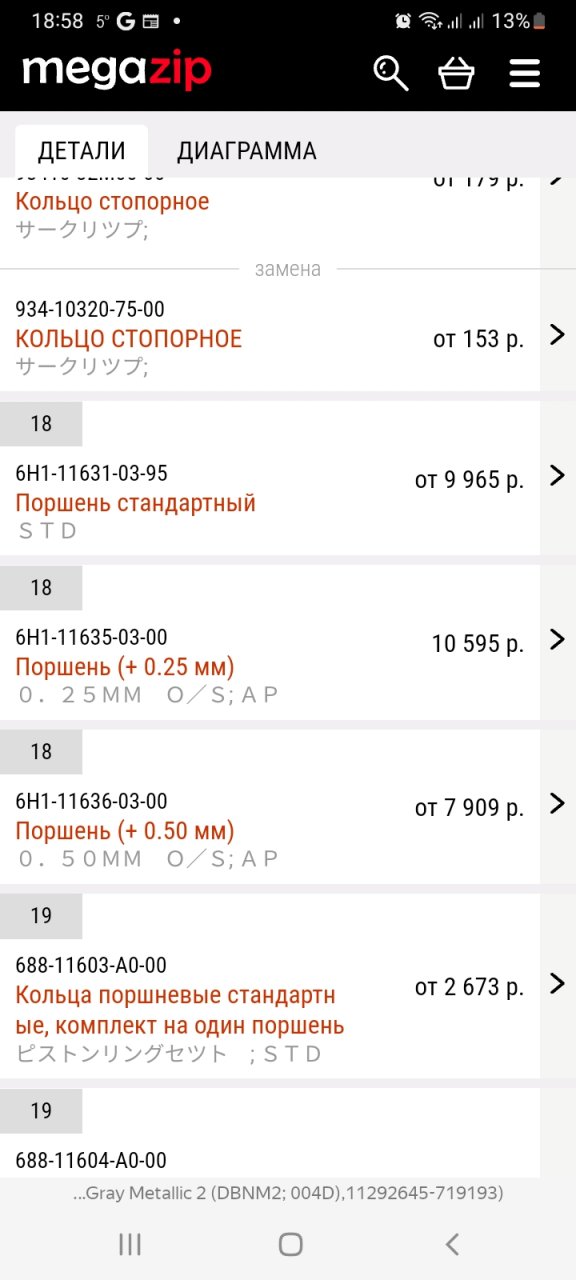Select the ДЕТАЛИ tab
This screenshot has height=1280, width=576.
(82, 151)
